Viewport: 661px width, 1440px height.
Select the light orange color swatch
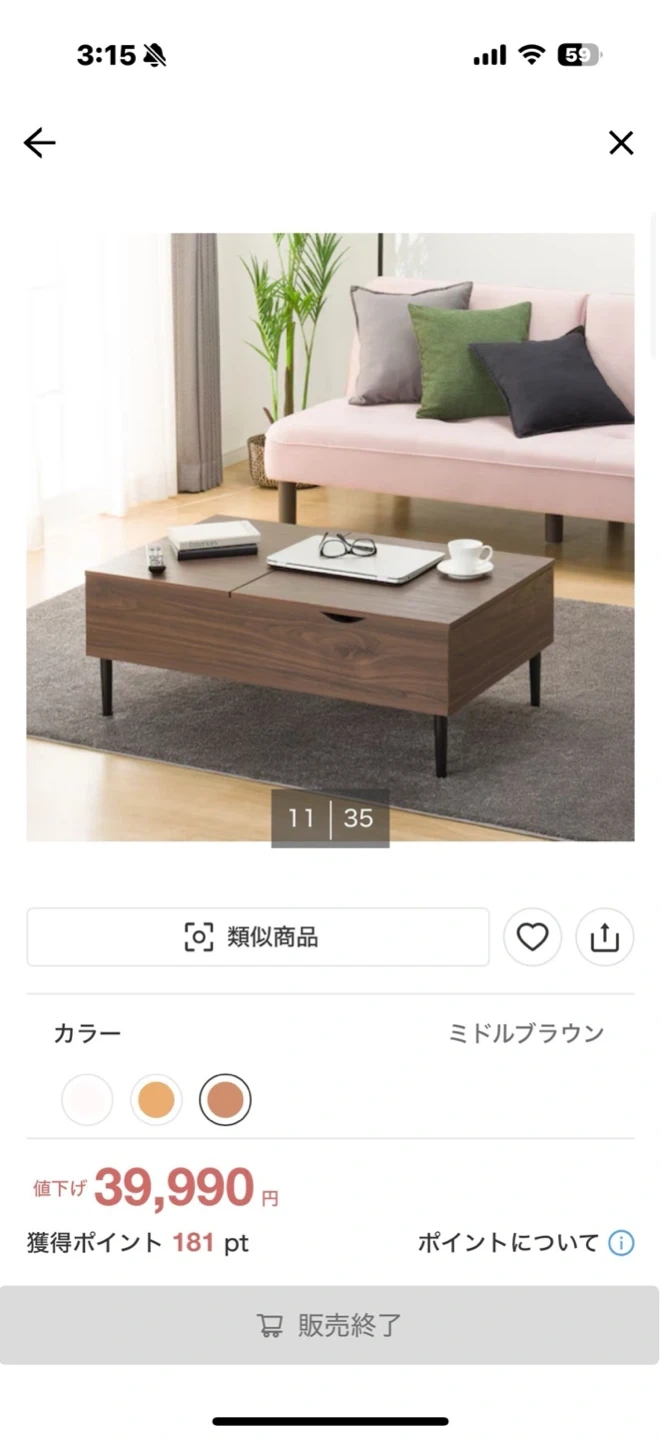click(156, 1100)
